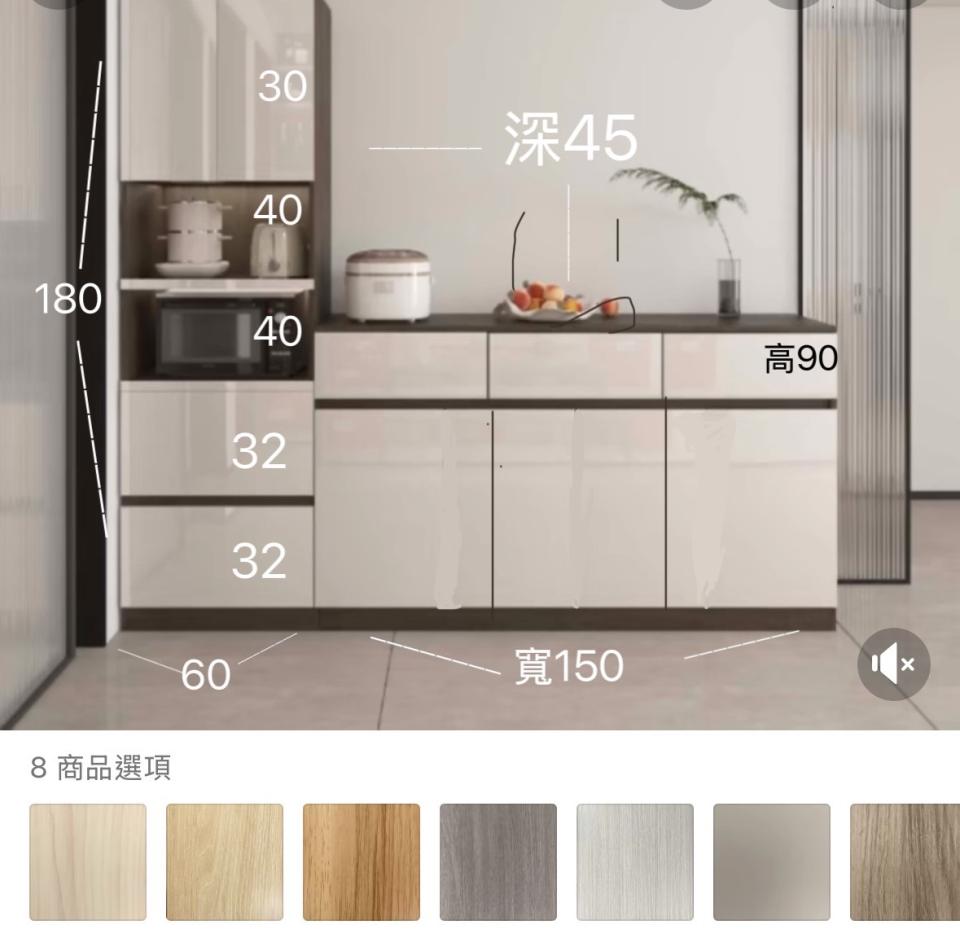960x938 pixels.
Task: Select the solid taupe gray swatch
Action: 771,862
